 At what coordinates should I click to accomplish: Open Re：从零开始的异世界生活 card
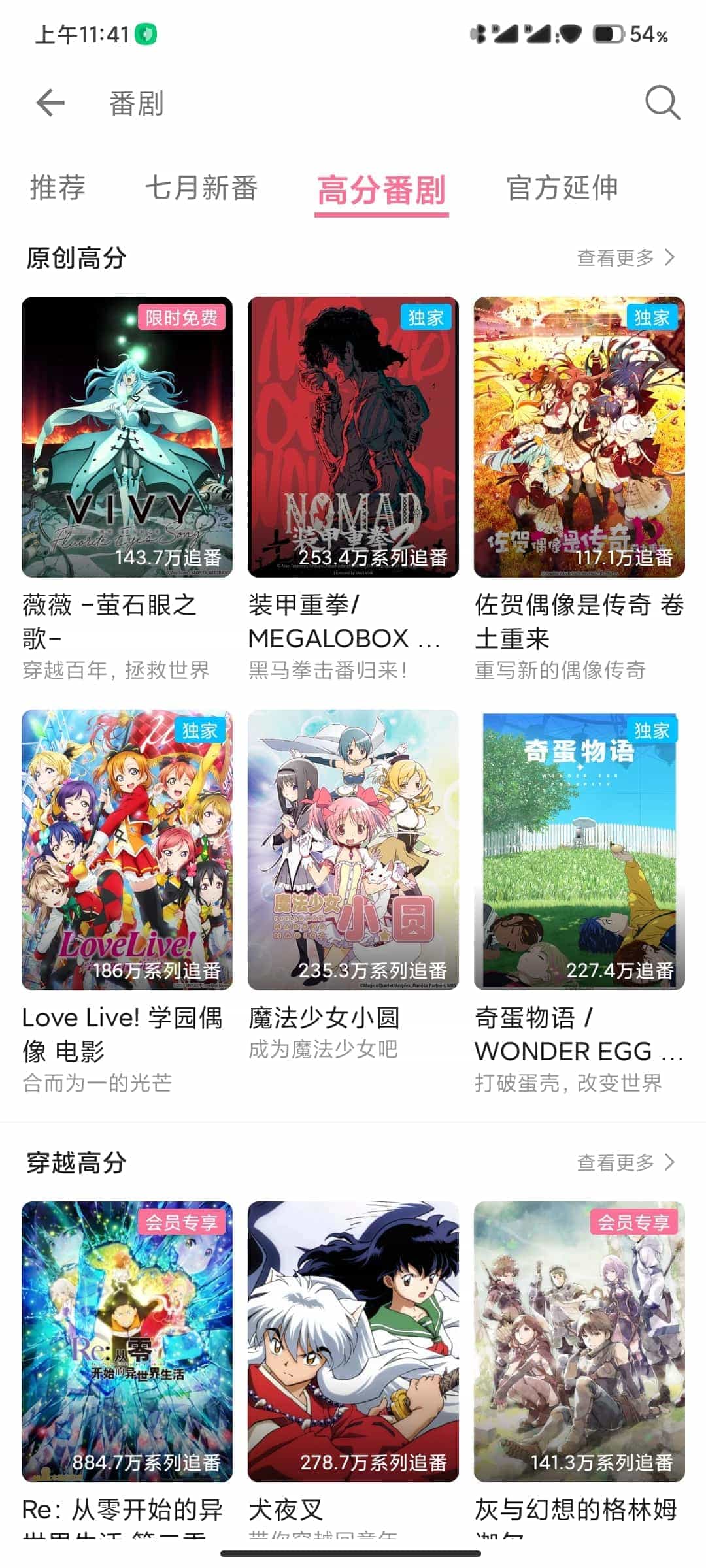point(127,1341)
